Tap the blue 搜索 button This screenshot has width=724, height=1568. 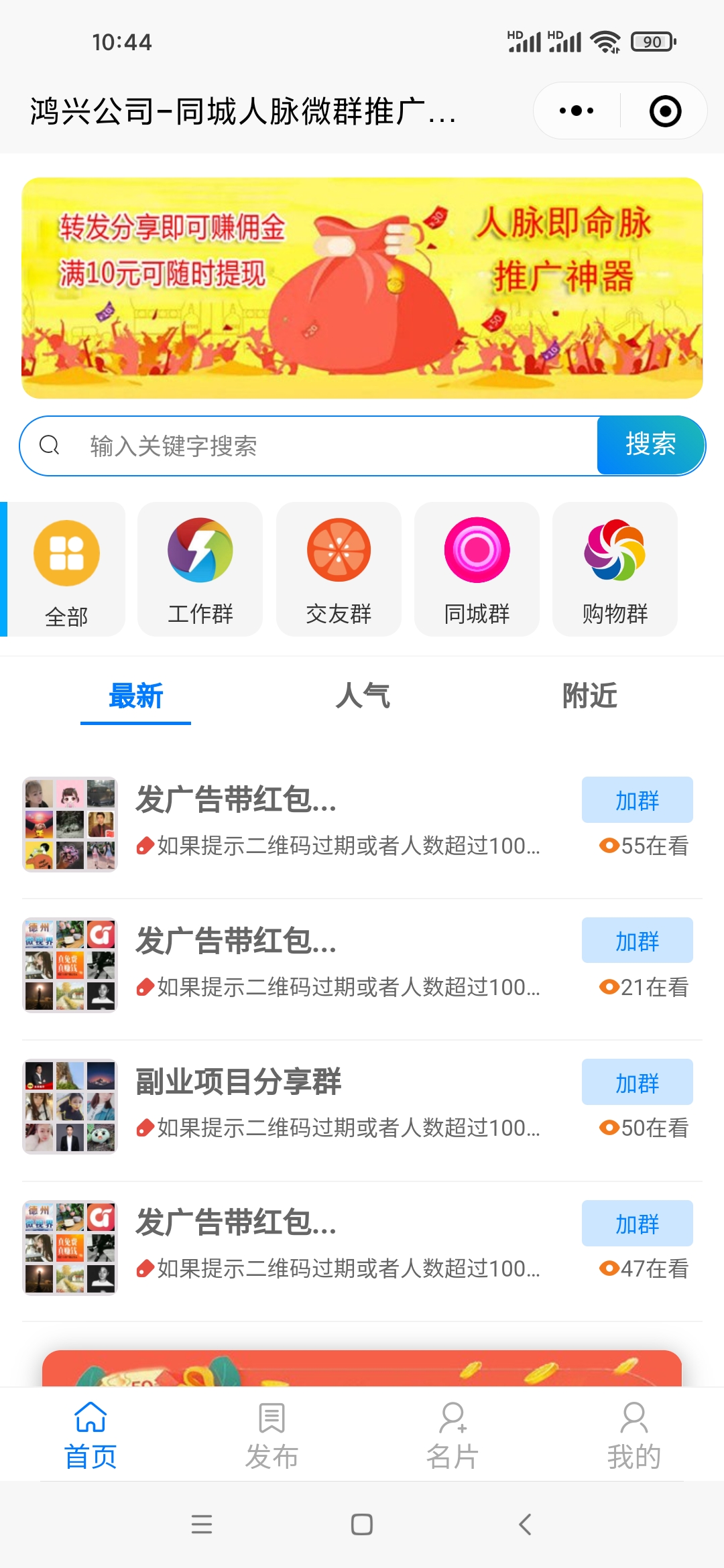tap(650, 446)
